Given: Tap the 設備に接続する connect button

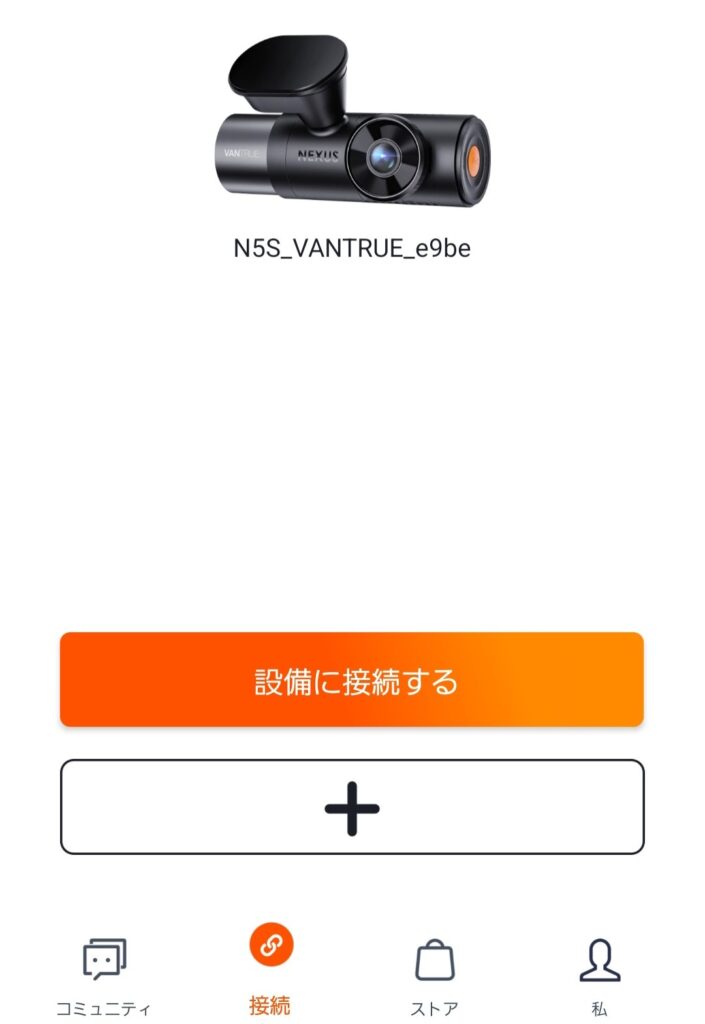Looking at the screenshot, I should click(352, 680).
